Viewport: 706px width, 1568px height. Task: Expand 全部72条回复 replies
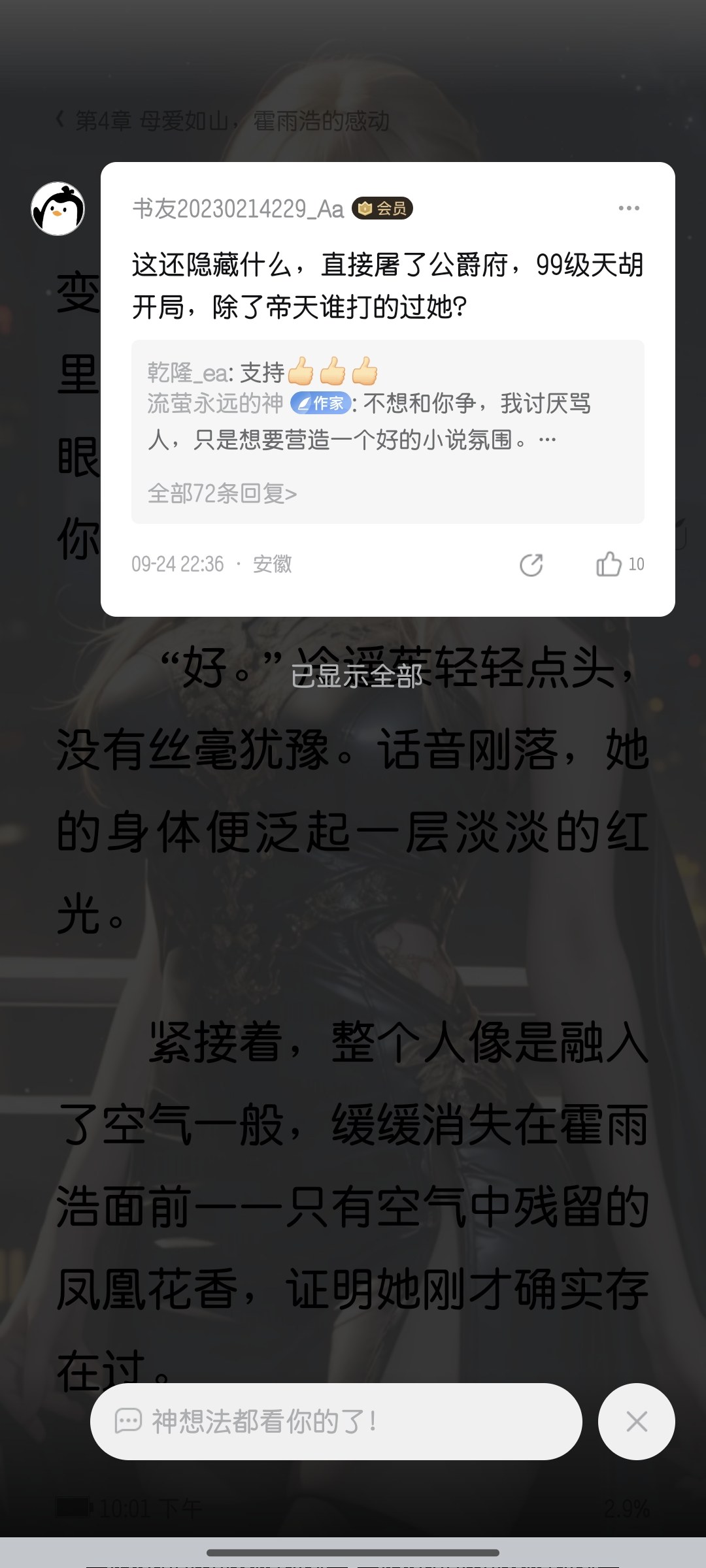tap(222, 493)
